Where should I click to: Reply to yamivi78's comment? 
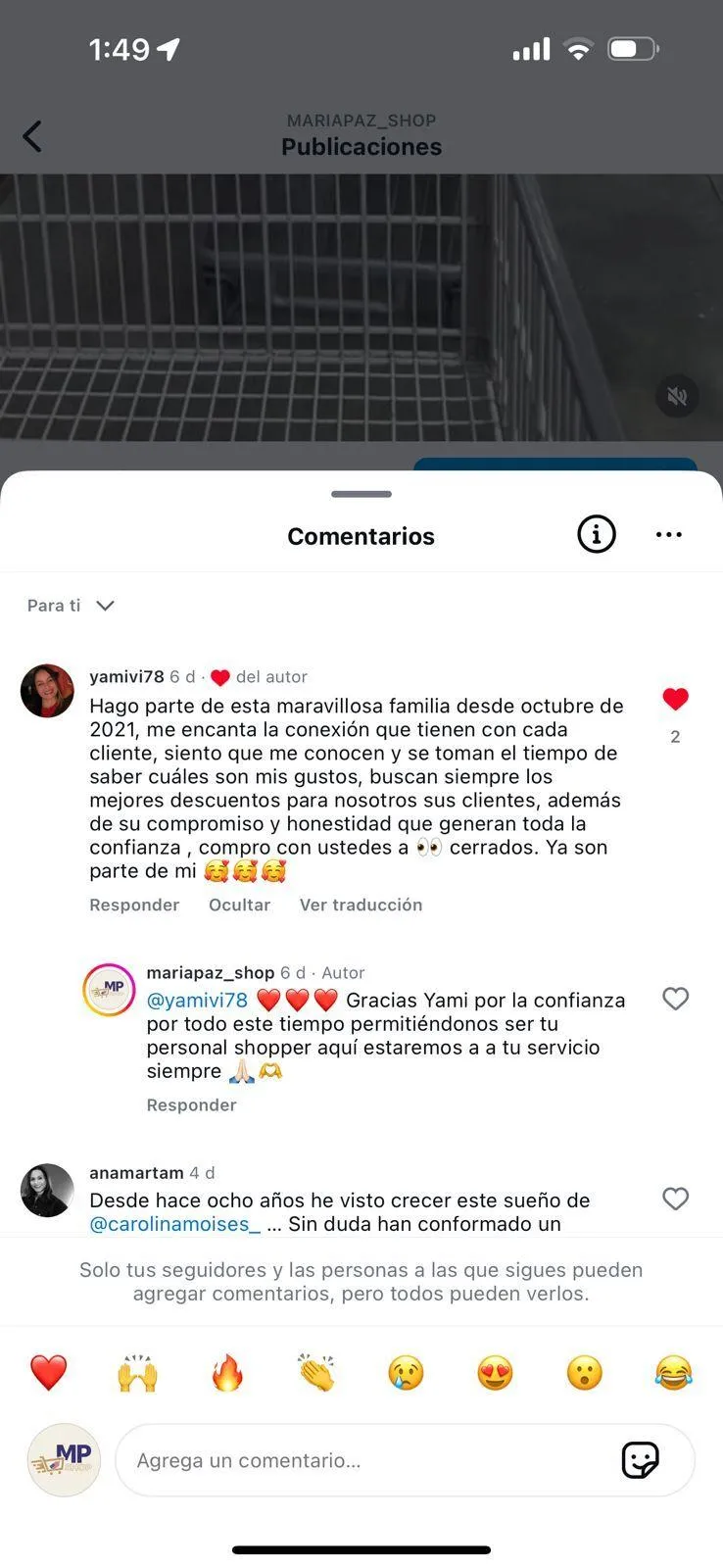click(134, 905)
